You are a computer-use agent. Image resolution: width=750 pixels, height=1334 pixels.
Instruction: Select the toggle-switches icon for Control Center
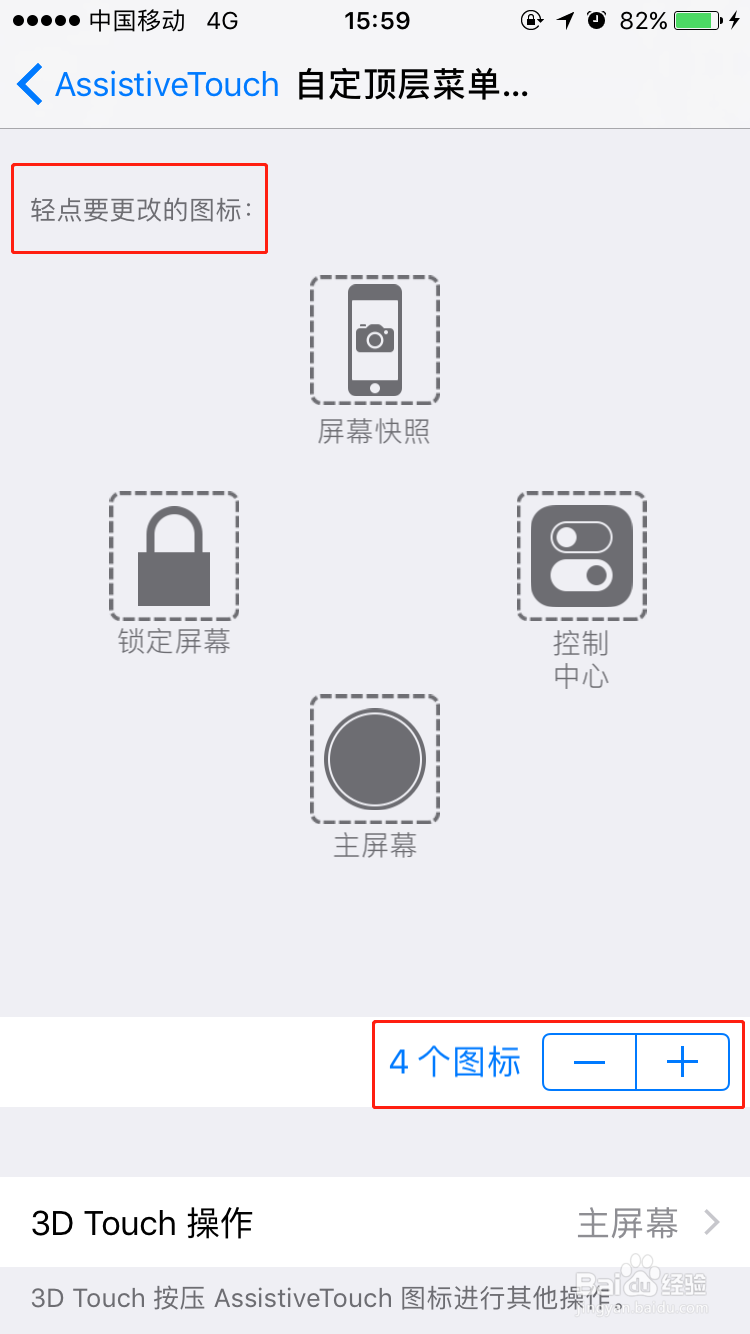point(581,556)
